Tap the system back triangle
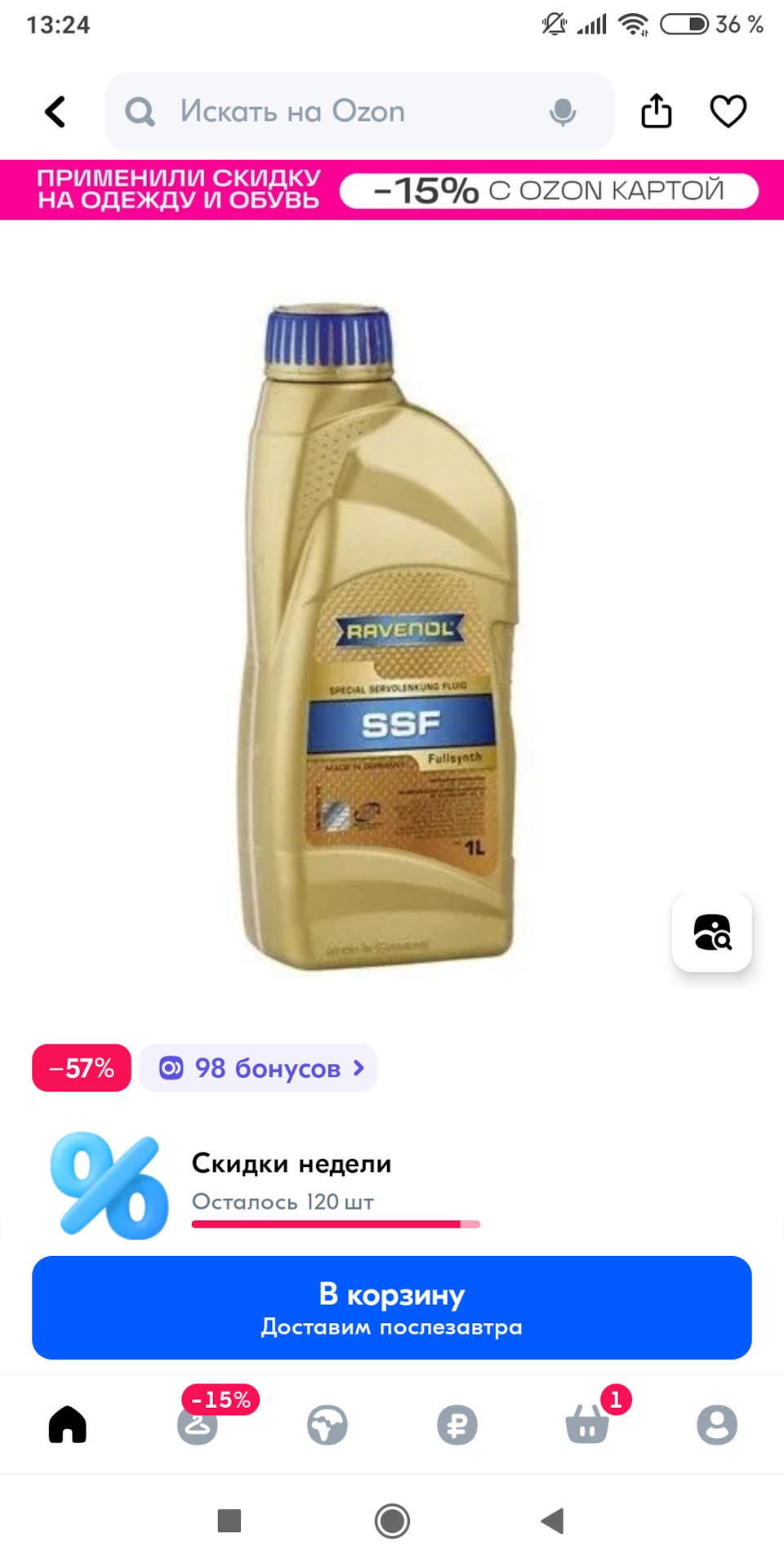784x1568 pixels. 553,1521
